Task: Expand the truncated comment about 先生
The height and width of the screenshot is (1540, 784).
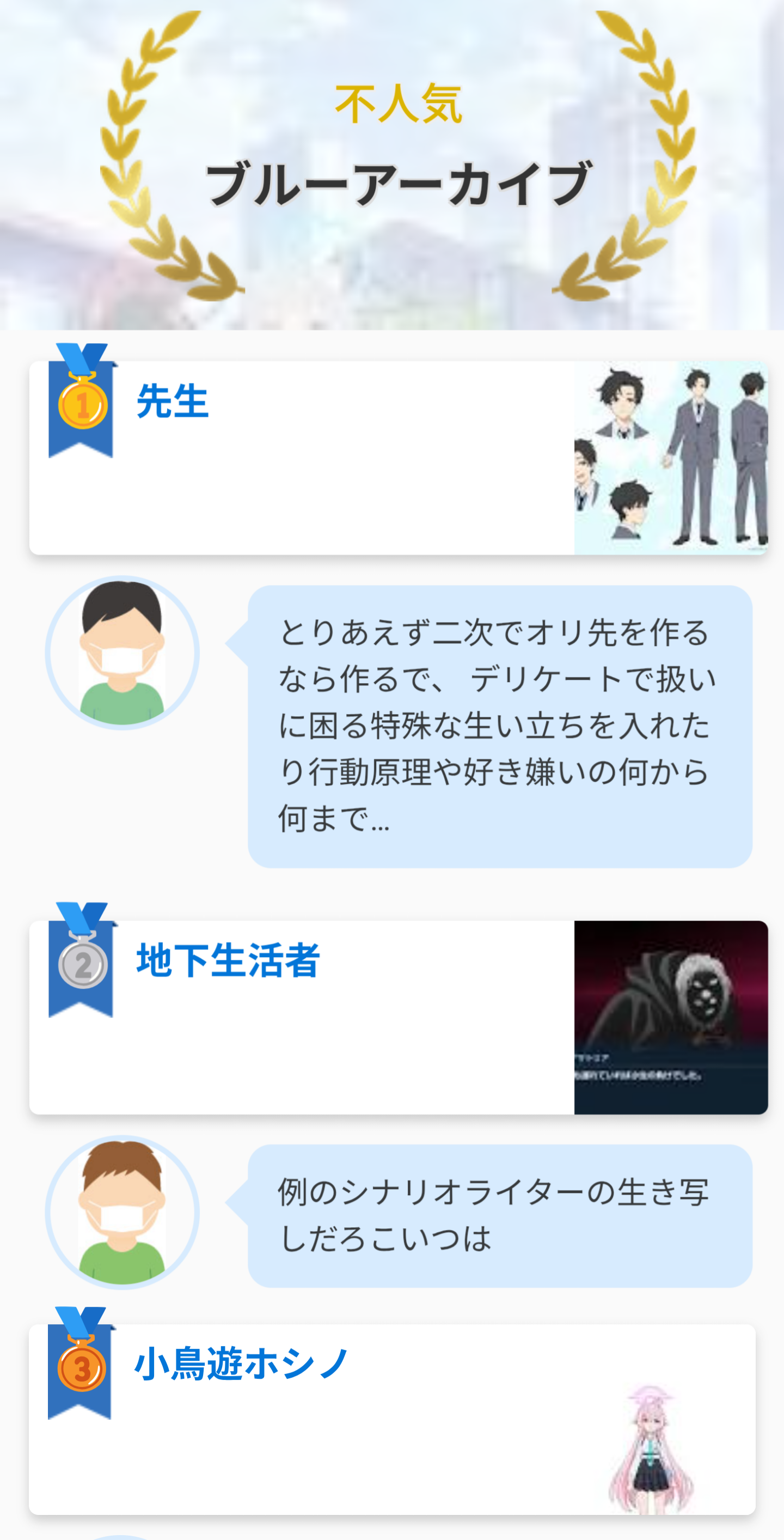Action: point(500,726)
